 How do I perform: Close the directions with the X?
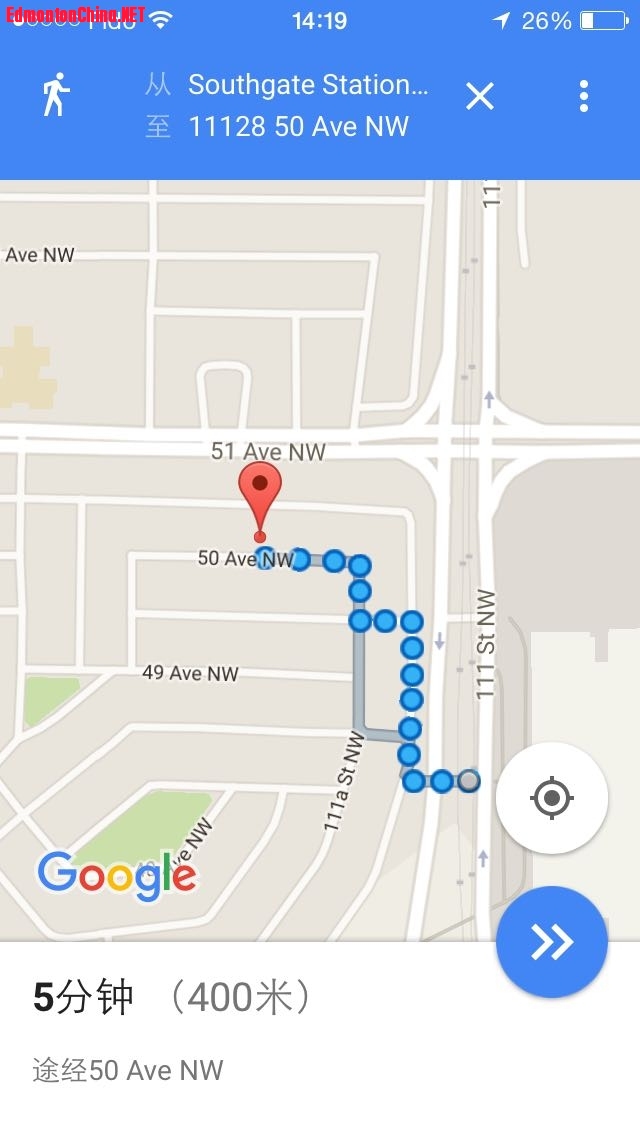480,97
